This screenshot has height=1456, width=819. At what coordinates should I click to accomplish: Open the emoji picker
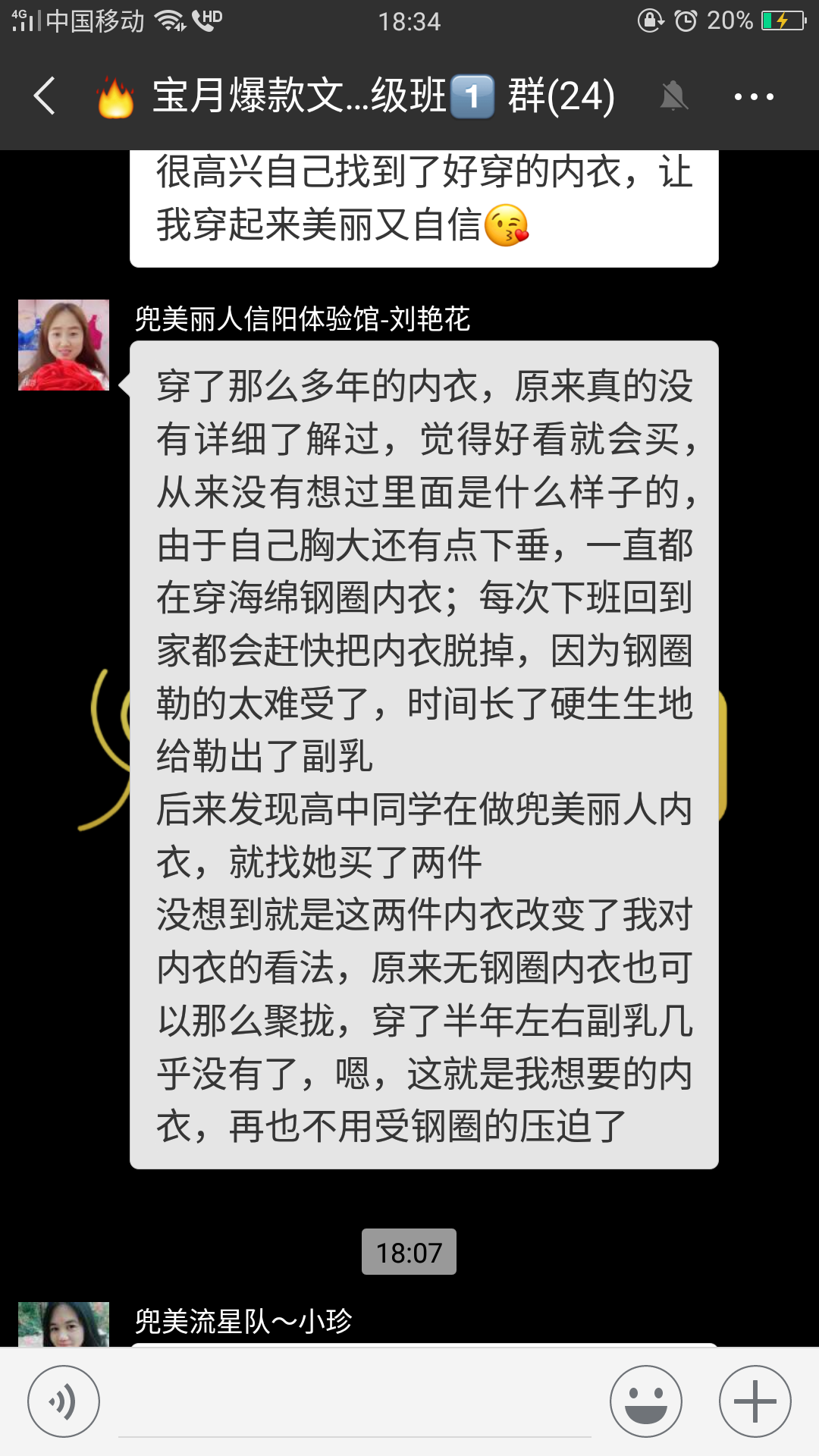[x=646, y=1401]
